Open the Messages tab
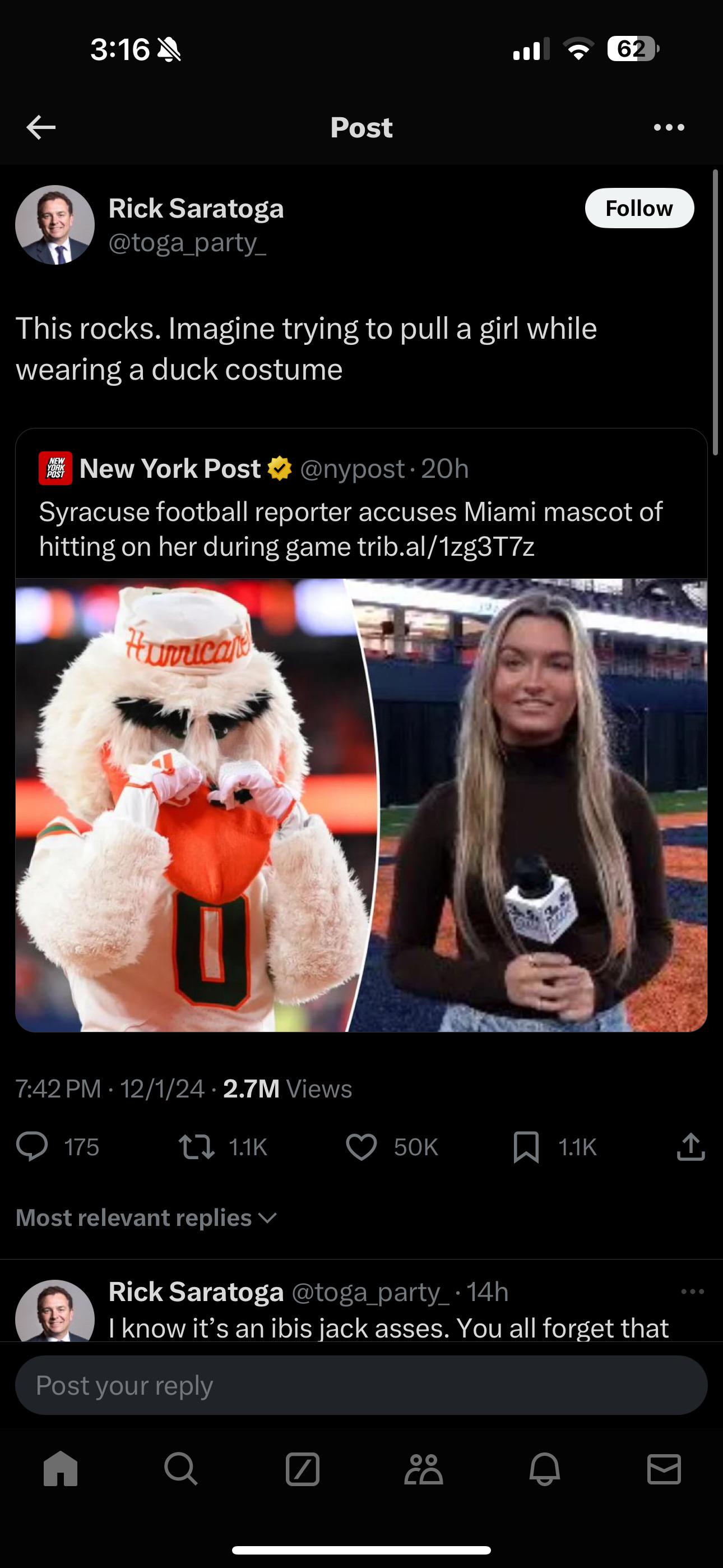The image size is (723, 1568). click(664, 1469)
